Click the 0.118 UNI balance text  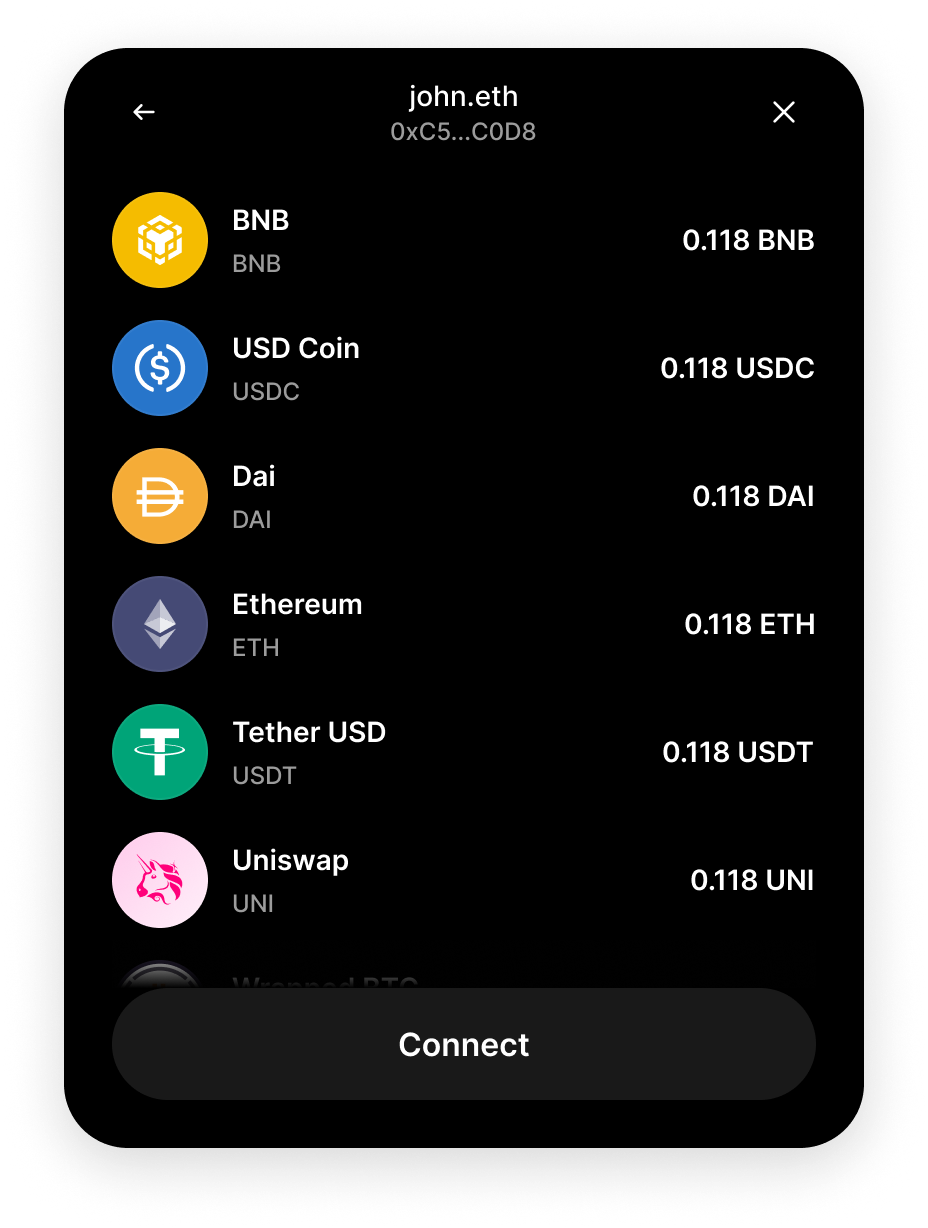tap(751, 880)
